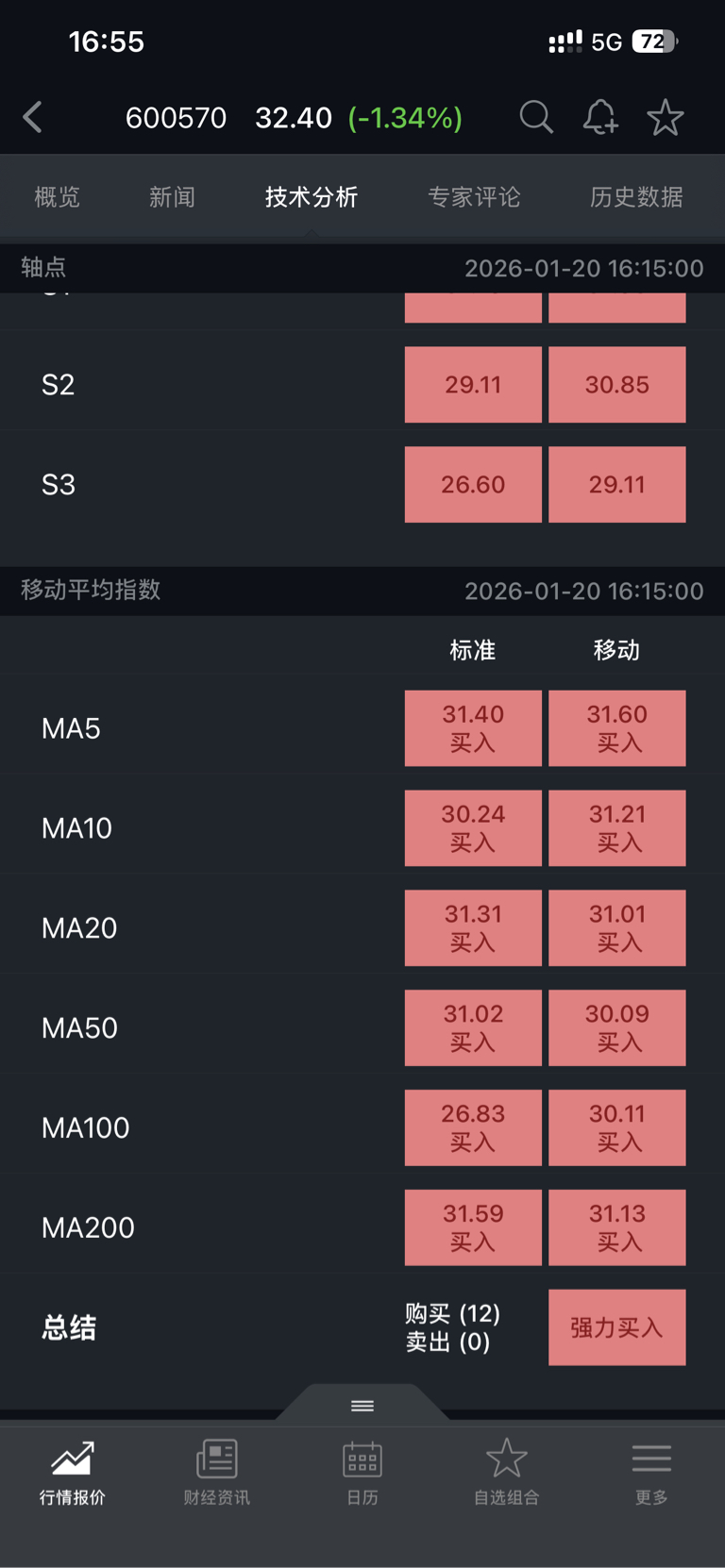
Task: Open 行情报价 in the bottom navigation
Action: click(73, 1473)
